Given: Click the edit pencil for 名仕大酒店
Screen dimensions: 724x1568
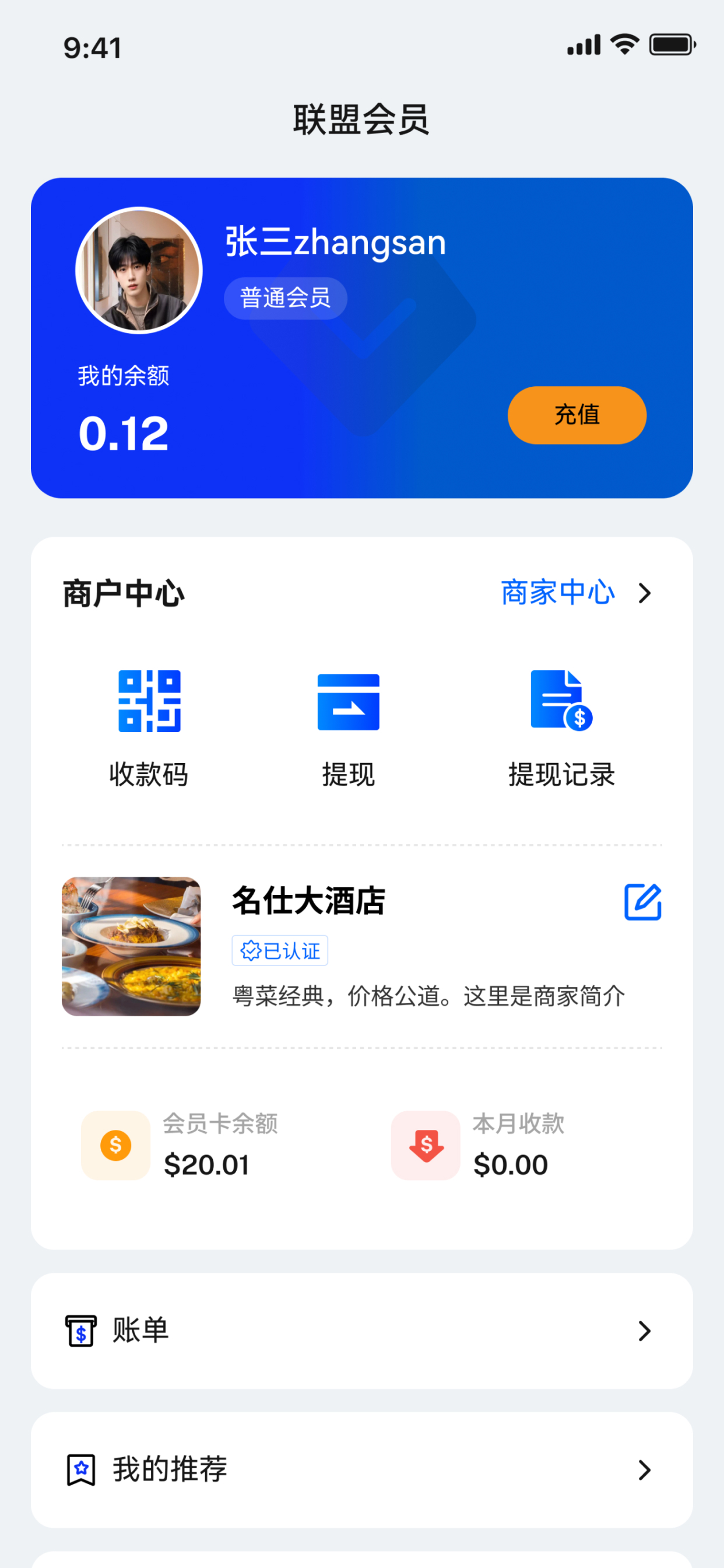Looking at the screenshot, I should point(643,902).
